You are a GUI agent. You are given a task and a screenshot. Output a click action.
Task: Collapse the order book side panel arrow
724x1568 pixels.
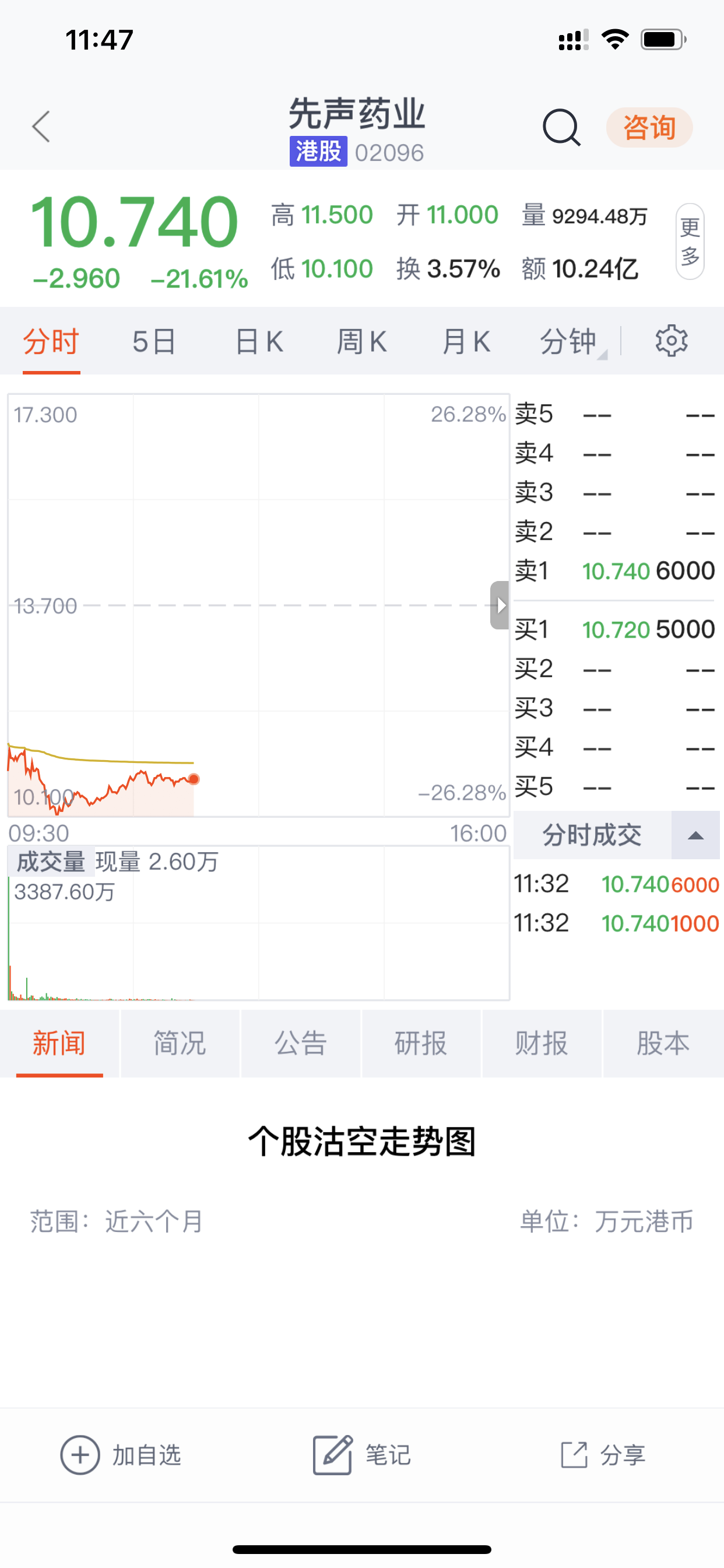coord(500,605)
